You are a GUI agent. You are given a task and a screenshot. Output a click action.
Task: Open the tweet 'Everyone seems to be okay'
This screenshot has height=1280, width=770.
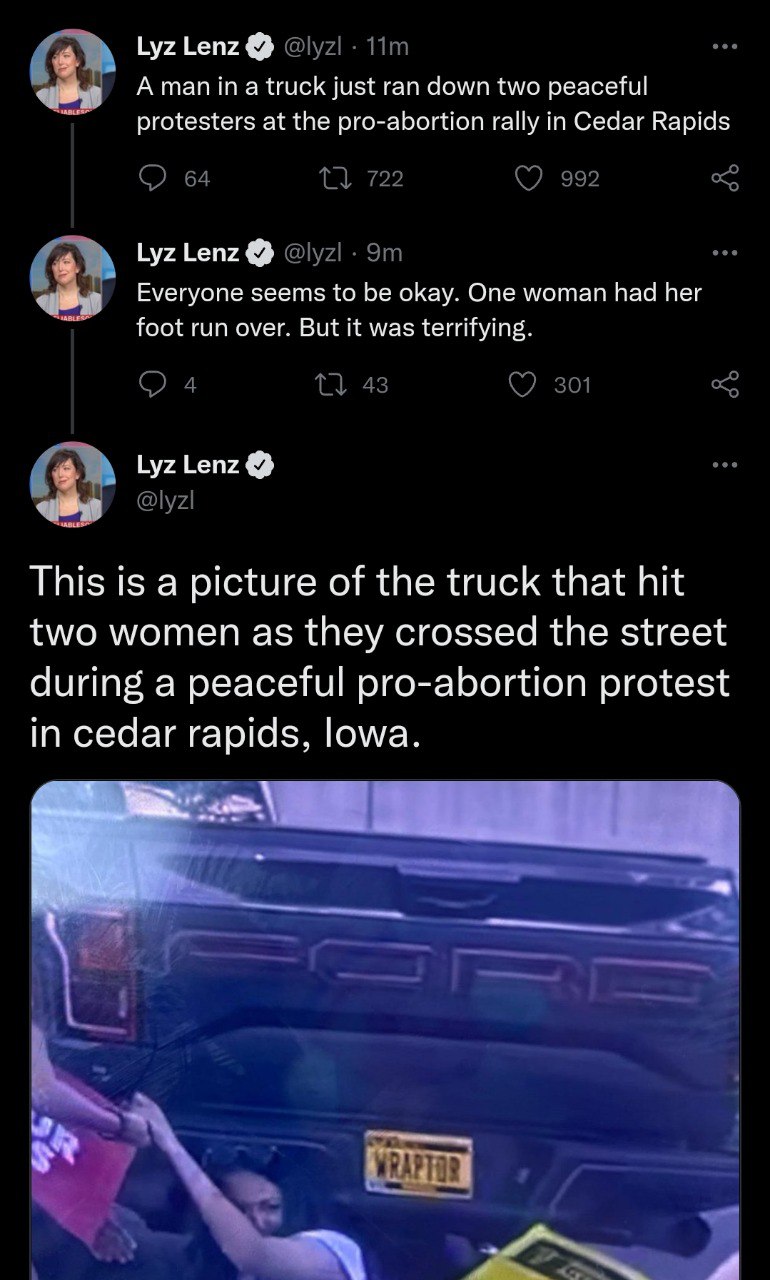[418, 310]
